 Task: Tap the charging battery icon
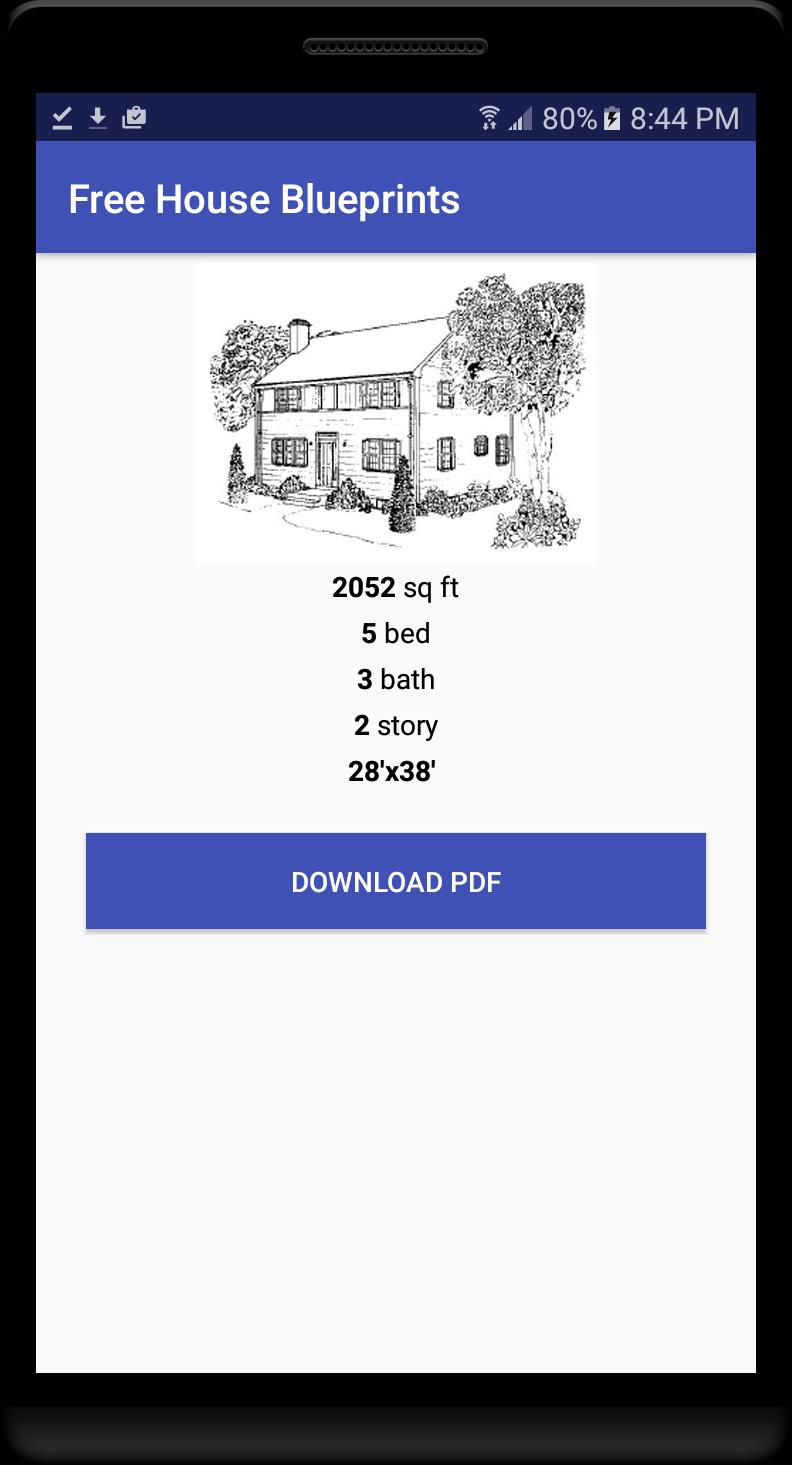tap(613, 118)
